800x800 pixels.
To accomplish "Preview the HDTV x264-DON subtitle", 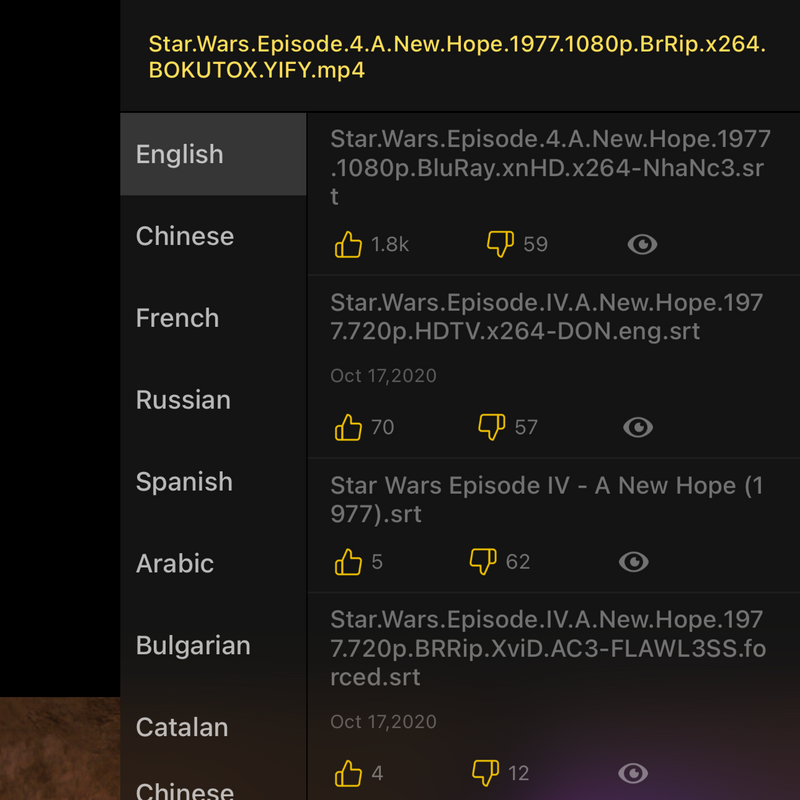I will point(638,427).
